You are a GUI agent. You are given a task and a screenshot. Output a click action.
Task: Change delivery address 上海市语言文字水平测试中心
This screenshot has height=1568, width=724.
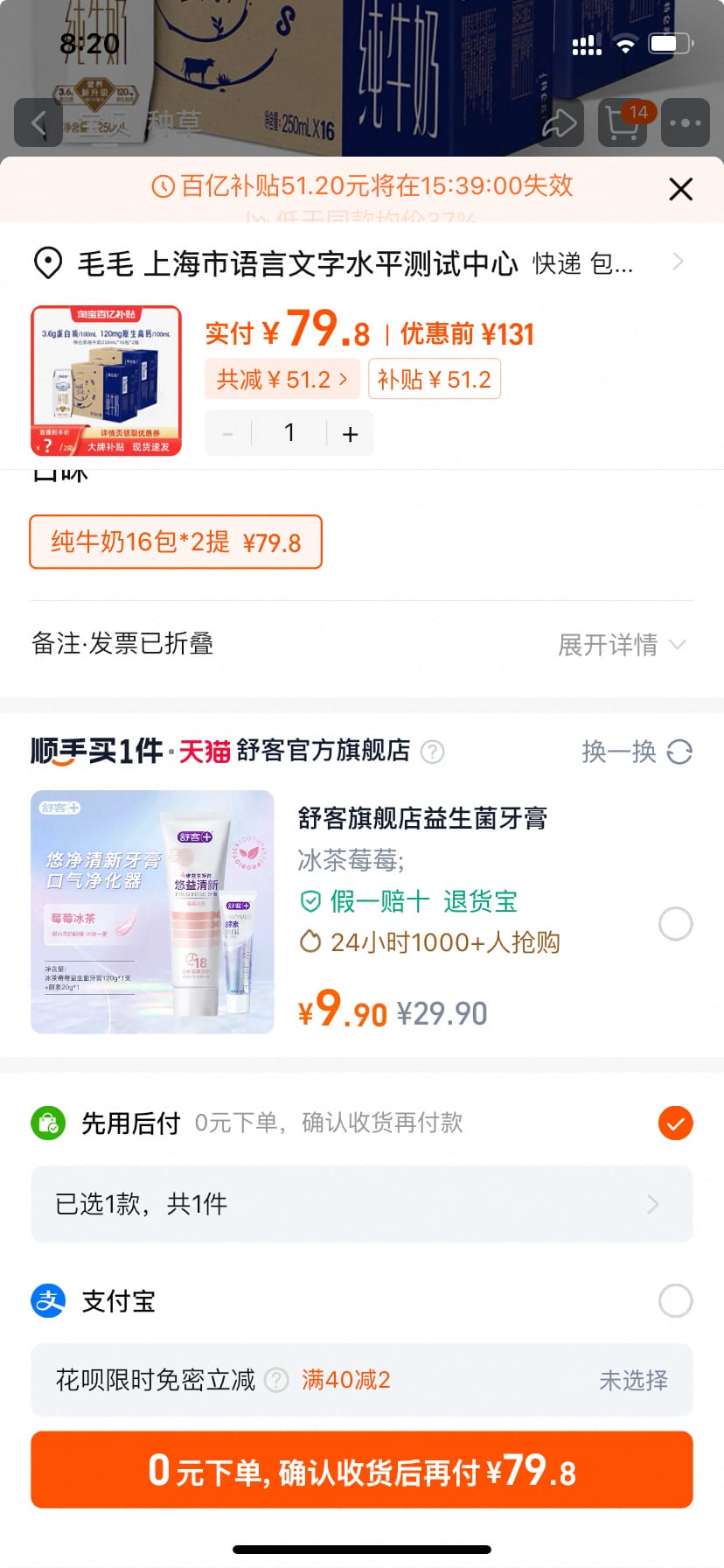pyautogui.click(x=350, y=262)
